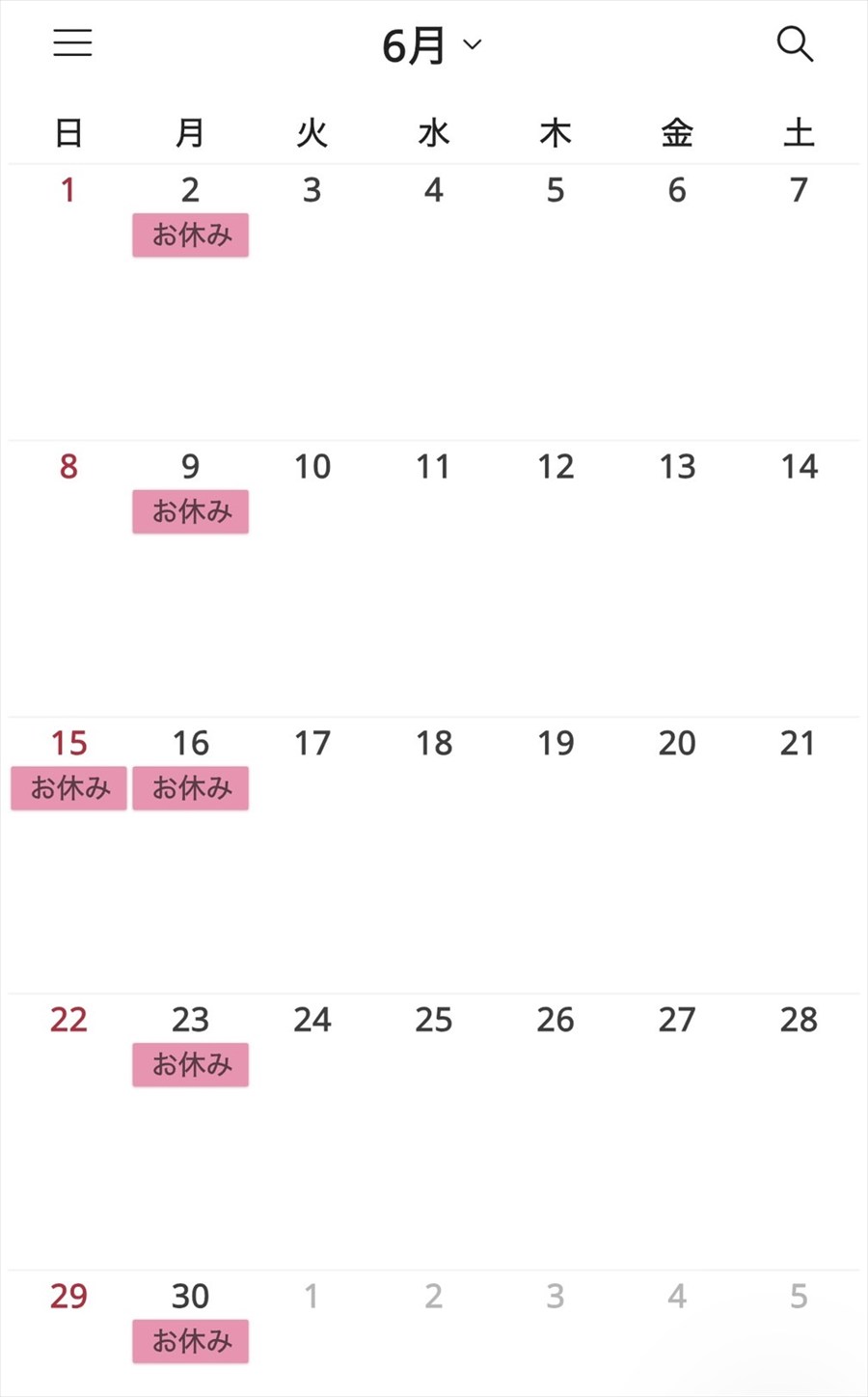Open the search magnifier

[x=795, y=44]
